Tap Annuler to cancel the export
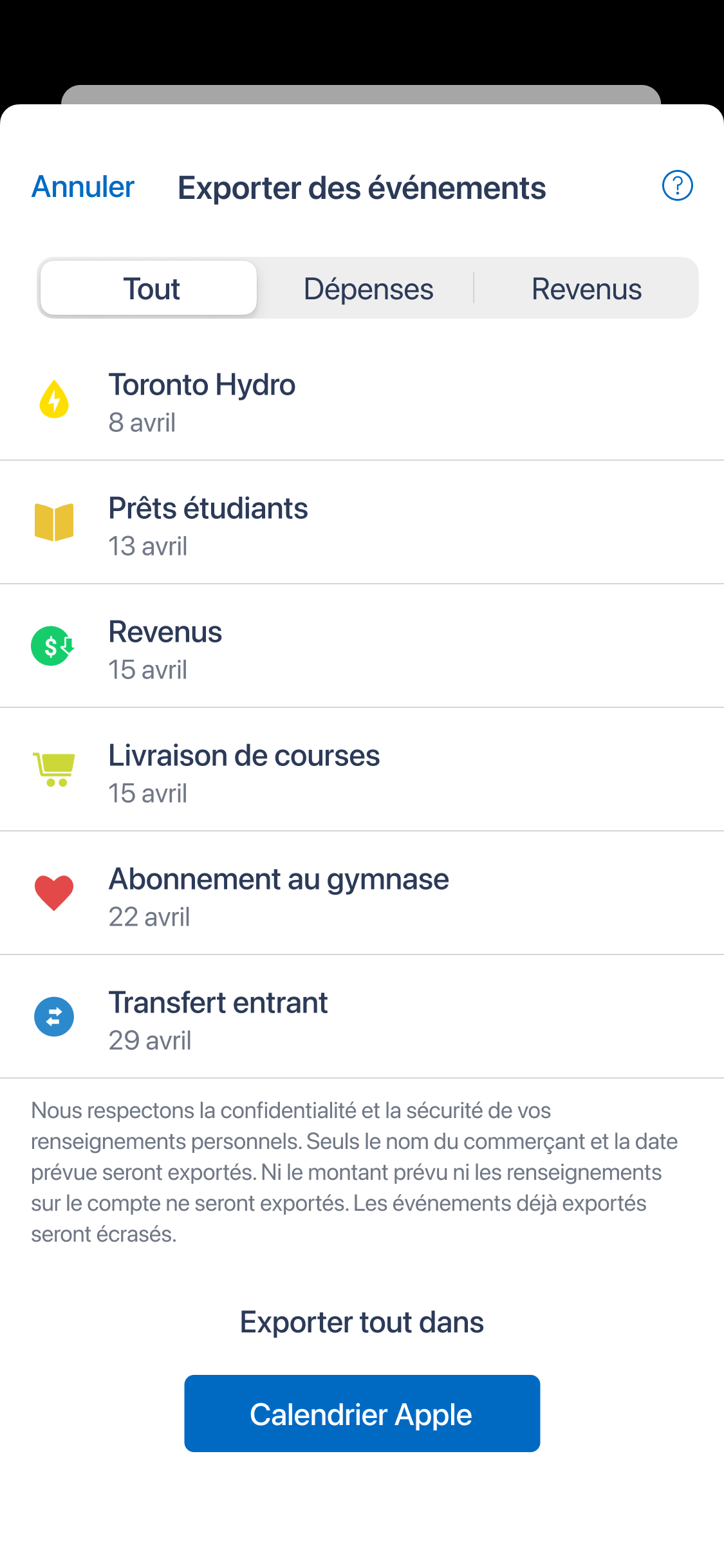 83,187
